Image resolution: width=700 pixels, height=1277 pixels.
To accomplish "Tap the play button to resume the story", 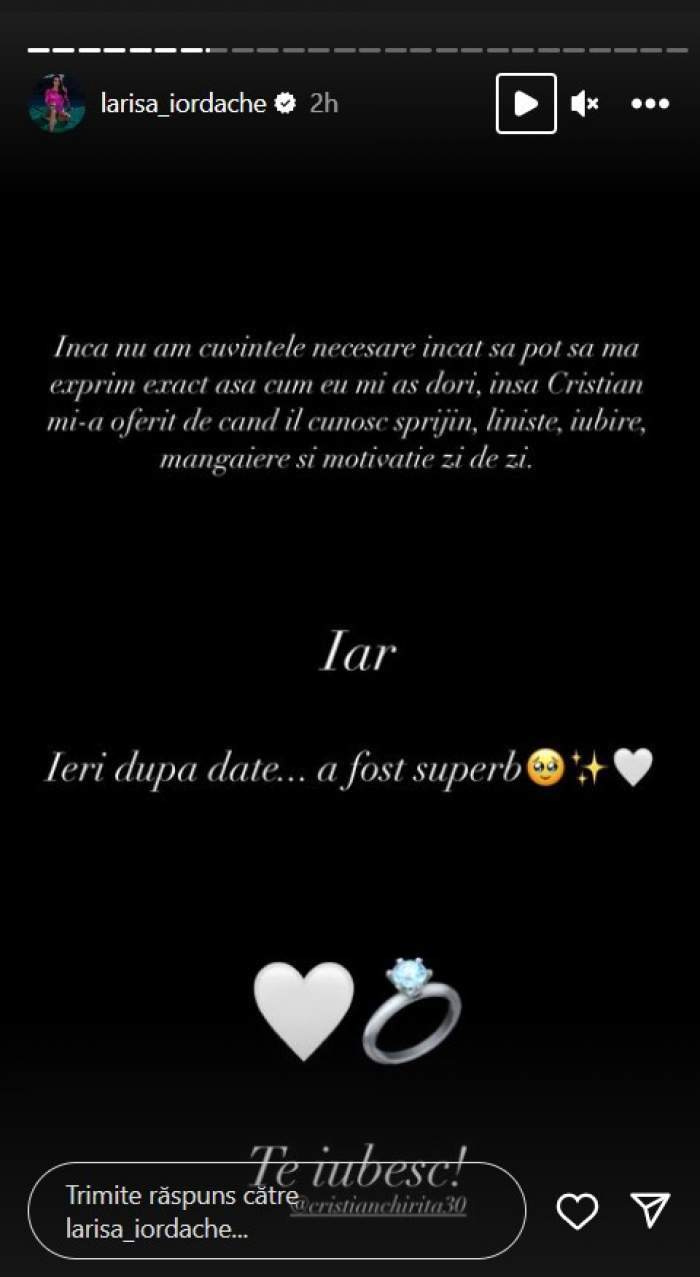I will (x=526, y=103).
